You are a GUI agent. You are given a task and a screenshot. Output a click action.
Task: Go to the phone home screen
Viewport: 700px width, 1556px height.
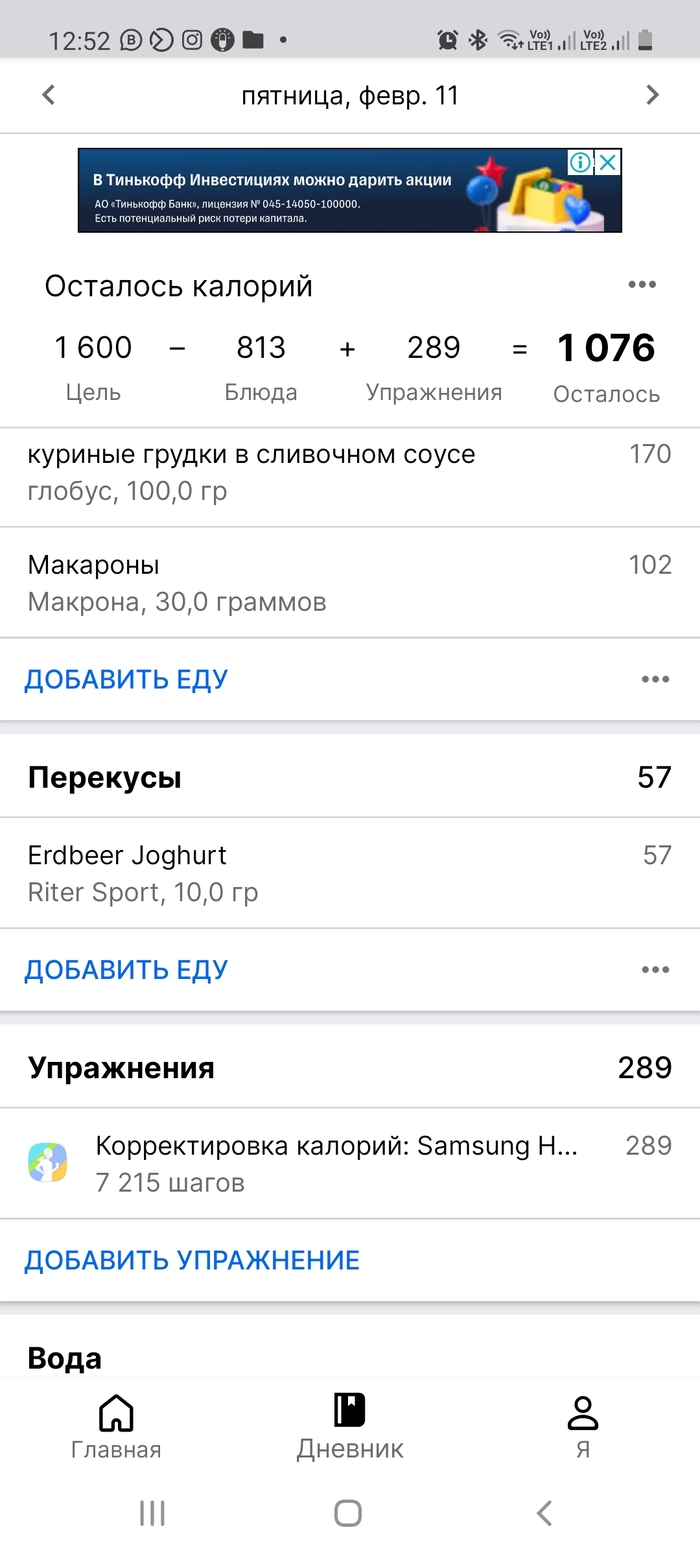coord(348,1513)
